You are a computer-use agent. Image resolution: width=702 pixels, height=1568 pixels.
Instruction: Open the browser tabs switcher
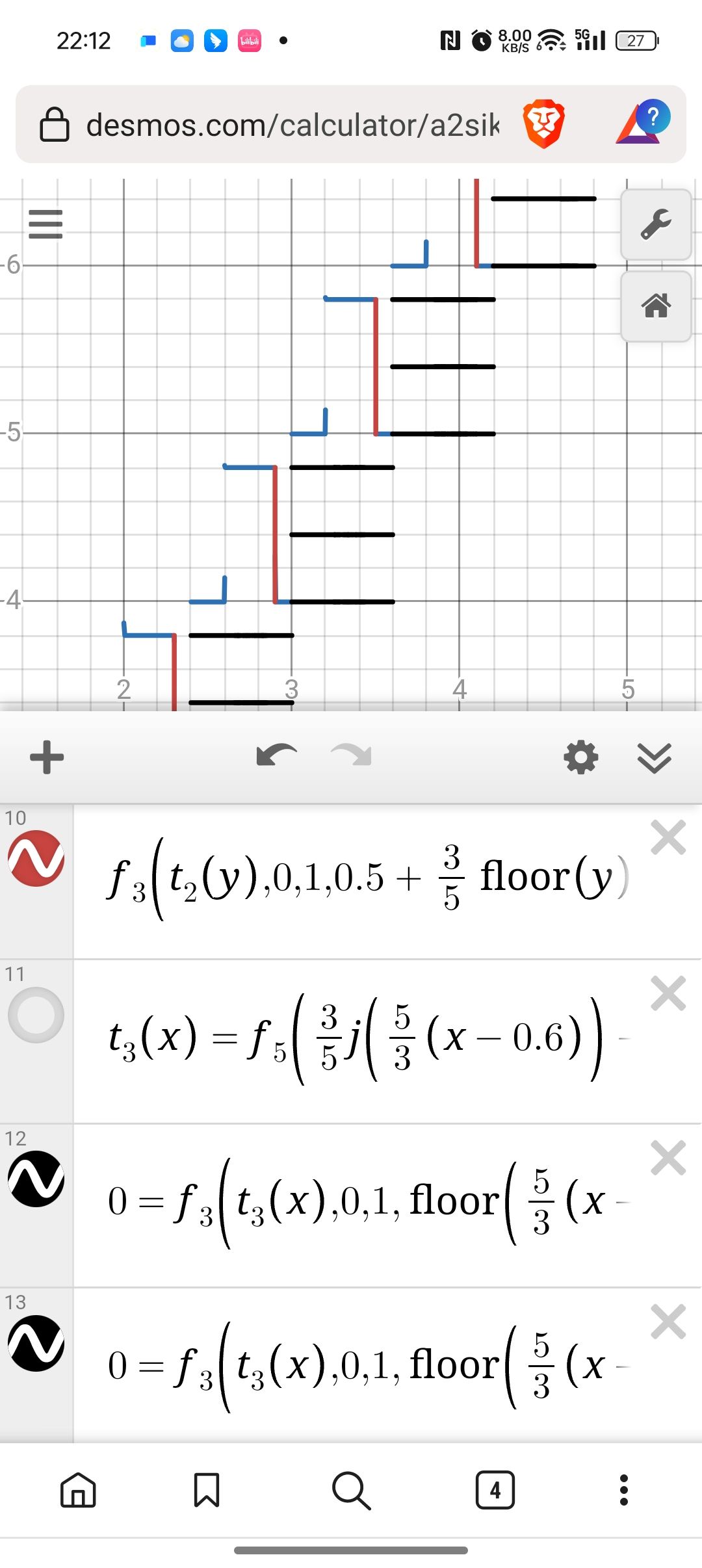click(495, 1490)
